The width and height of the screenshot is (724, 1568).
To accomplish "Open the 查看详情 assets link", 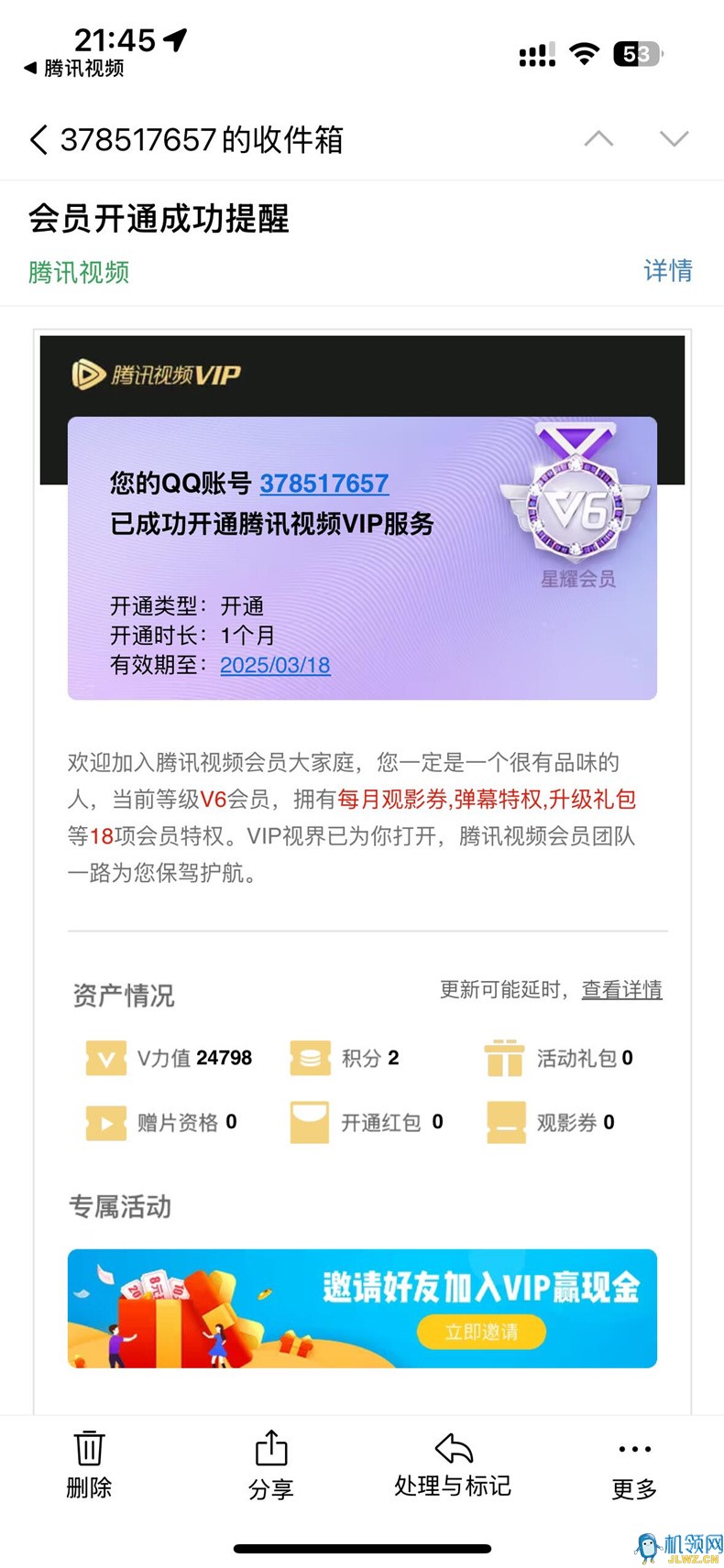I will (621, 989).
